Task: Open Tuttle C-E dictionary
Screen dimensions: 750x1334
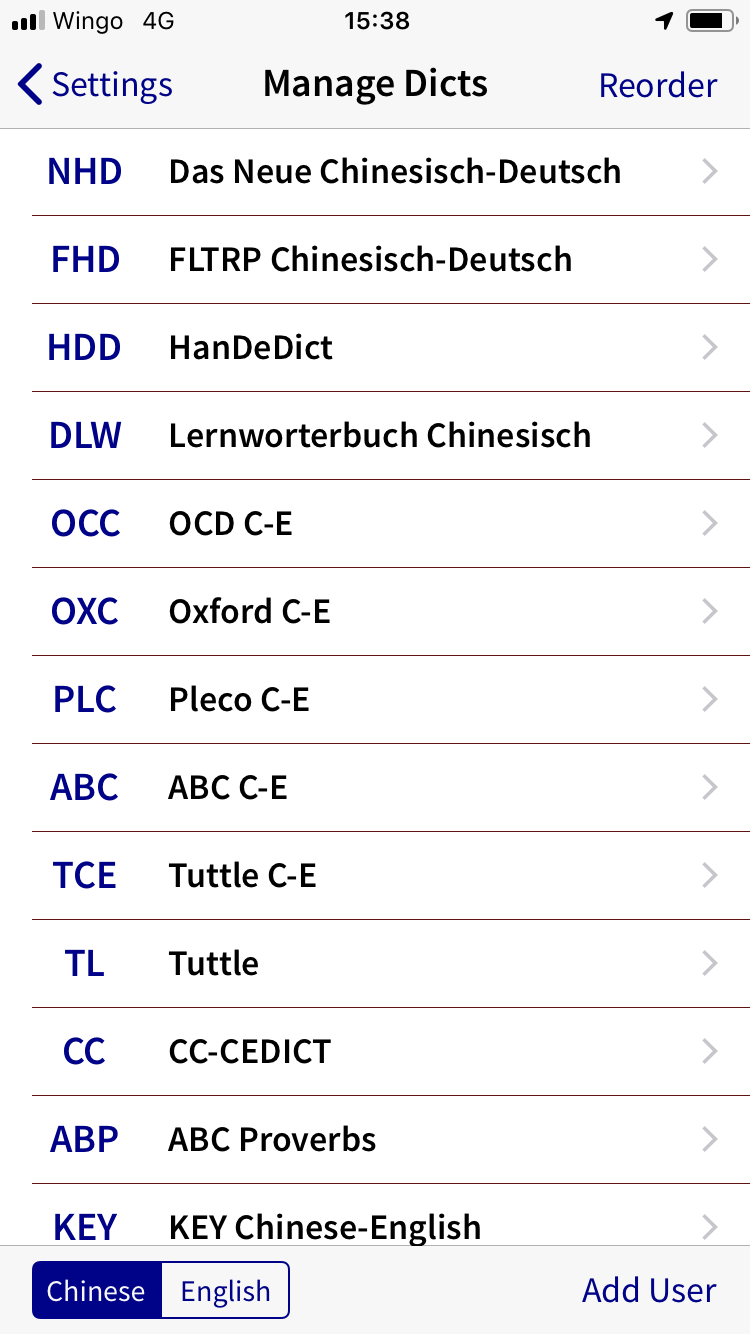Action: [375, 876]
